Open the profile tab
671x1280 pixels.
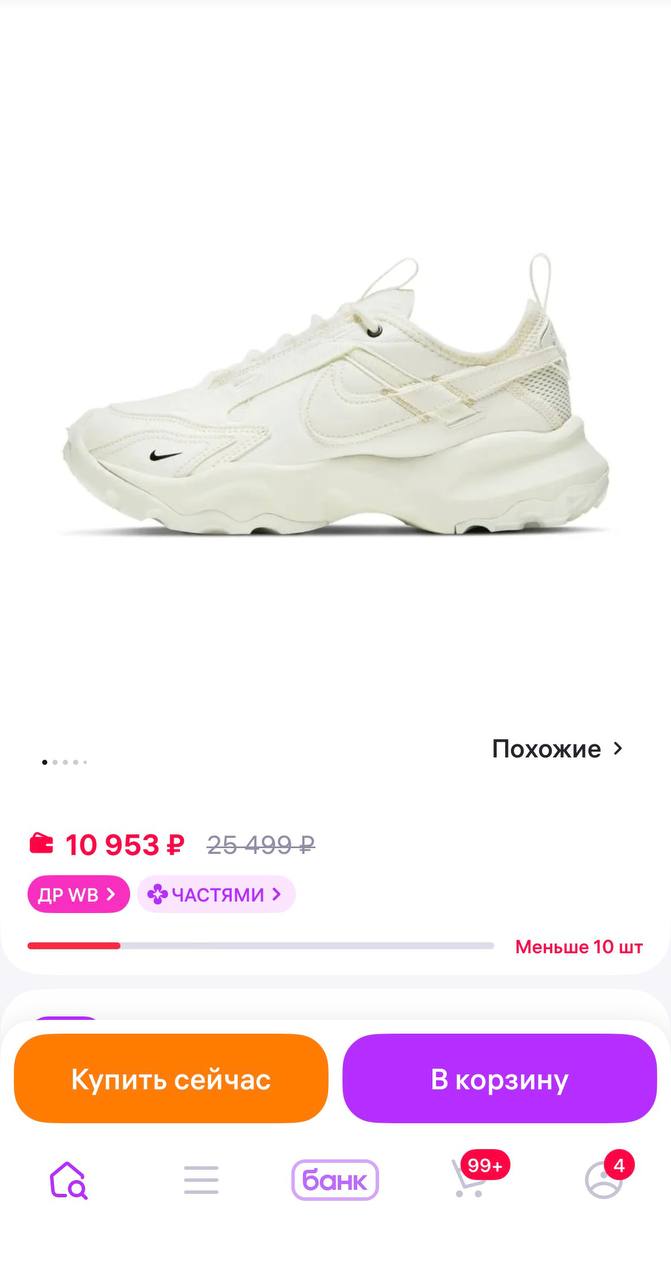(604, 1180)
